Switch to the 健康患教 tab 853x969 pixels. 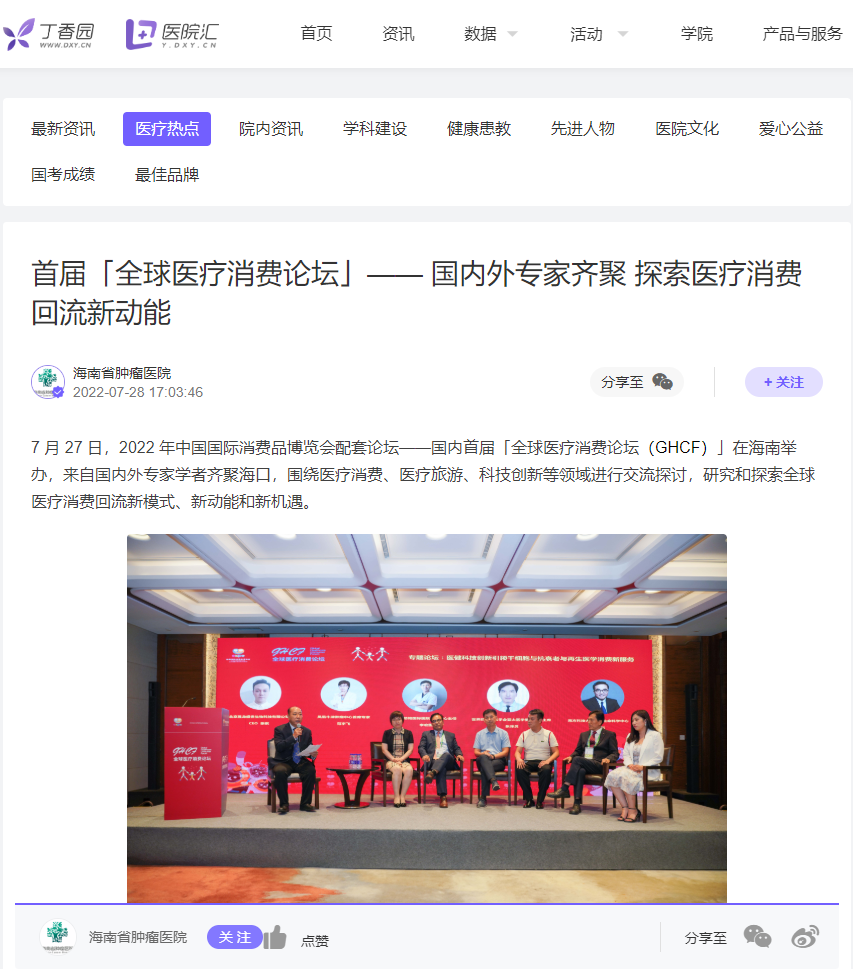pyautogui.click(x=479, y=129)
